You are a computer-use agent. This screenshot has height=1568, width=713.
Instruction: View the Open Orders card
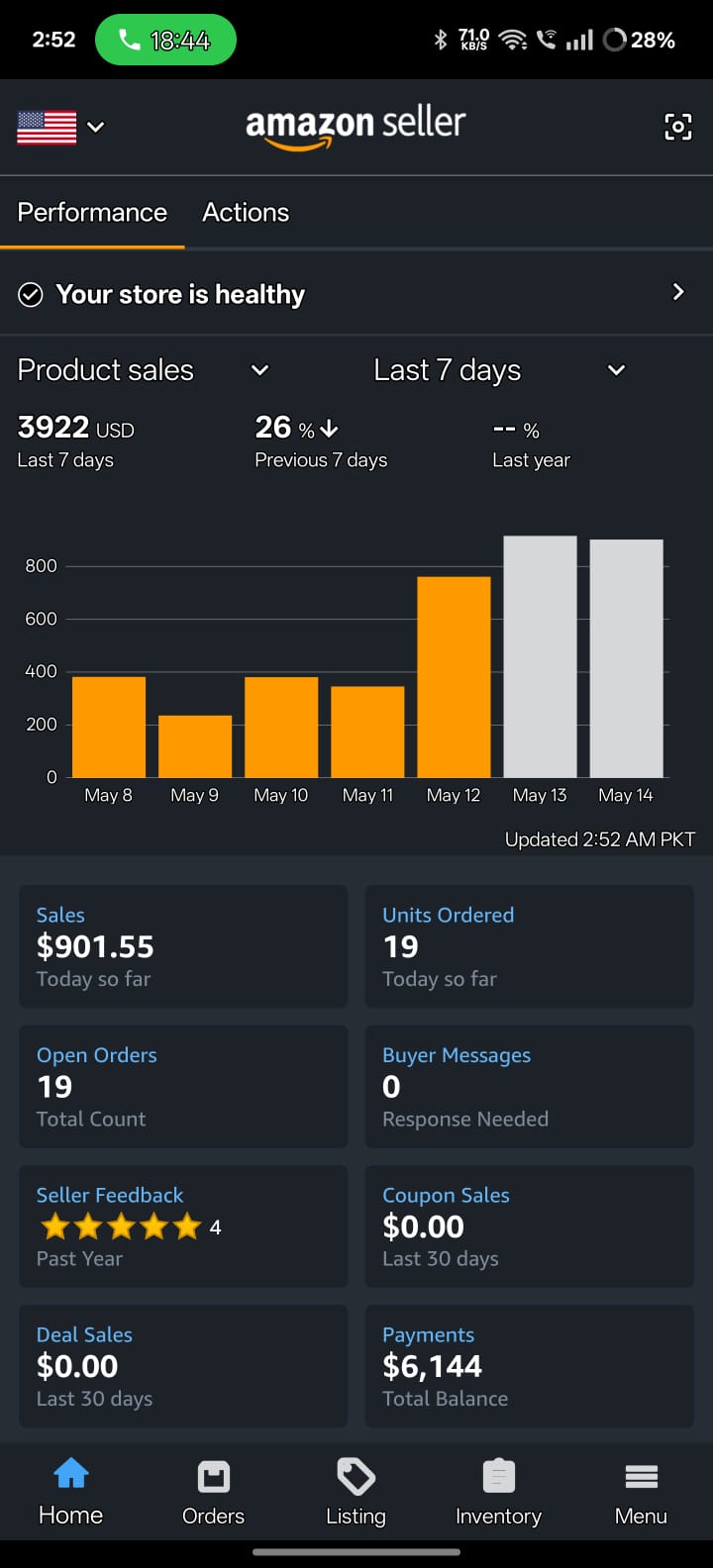coord(183,1087)
